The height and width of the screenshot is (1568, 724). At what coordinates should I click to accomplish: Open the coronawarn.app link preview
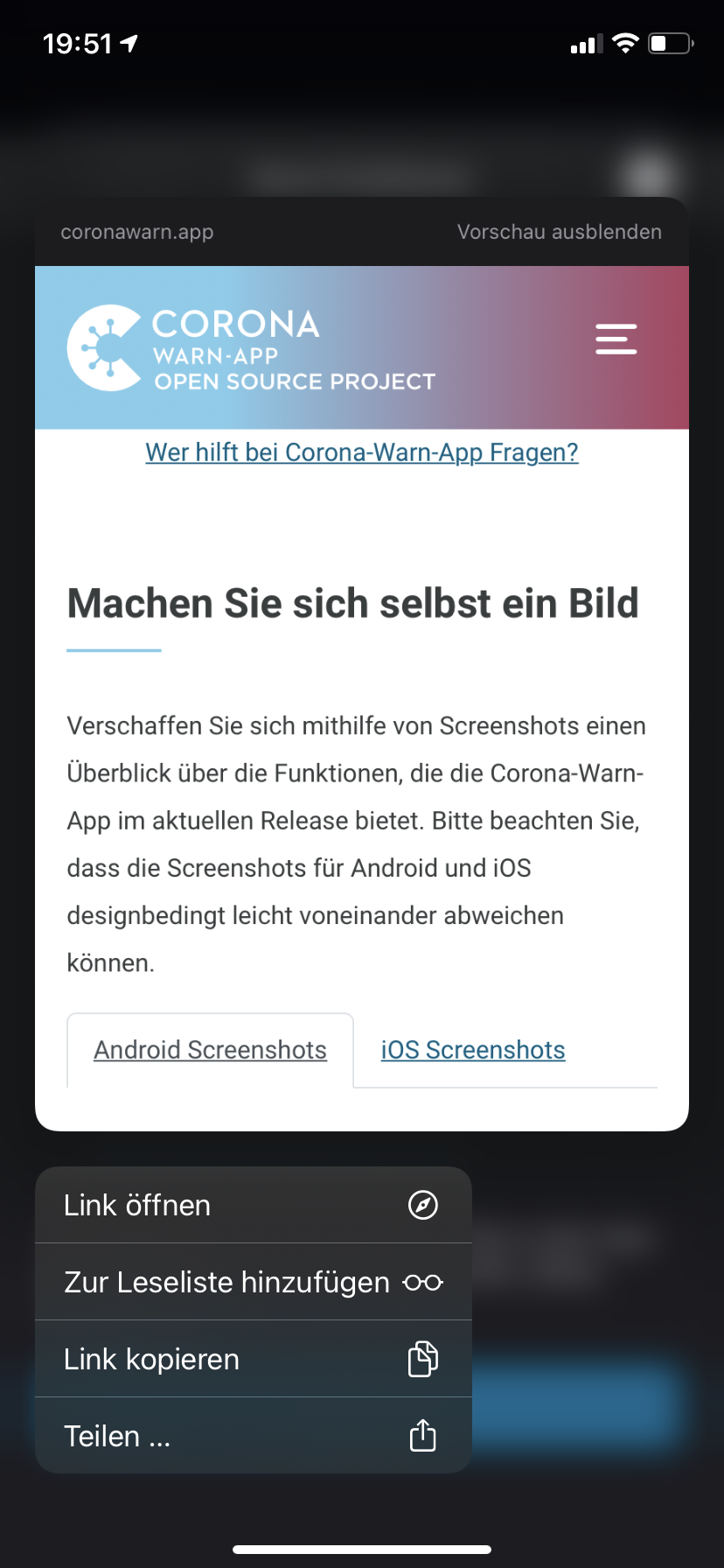[362, 698]
